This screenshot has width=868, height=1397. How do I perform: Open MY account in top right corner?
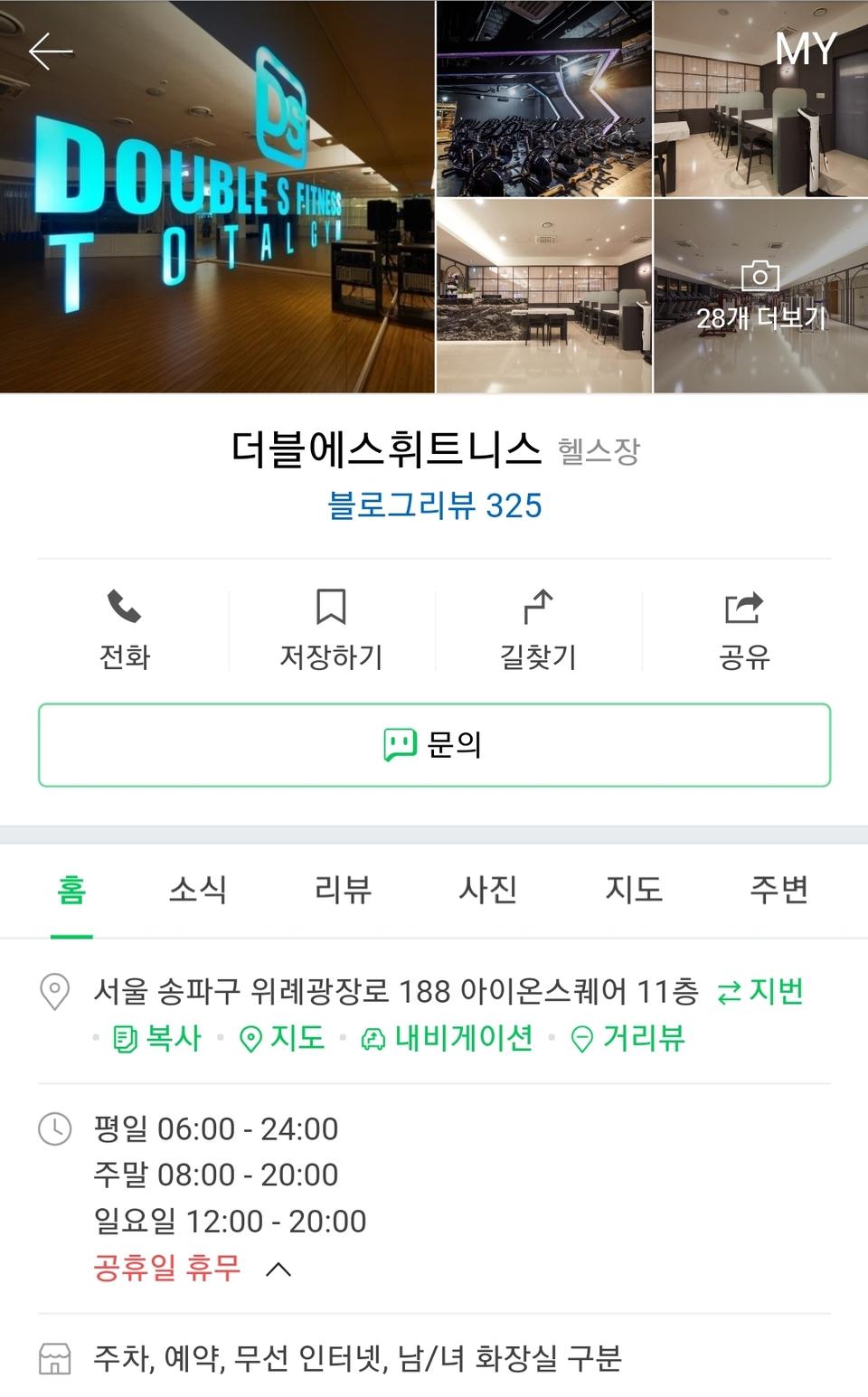coord(804,49)
